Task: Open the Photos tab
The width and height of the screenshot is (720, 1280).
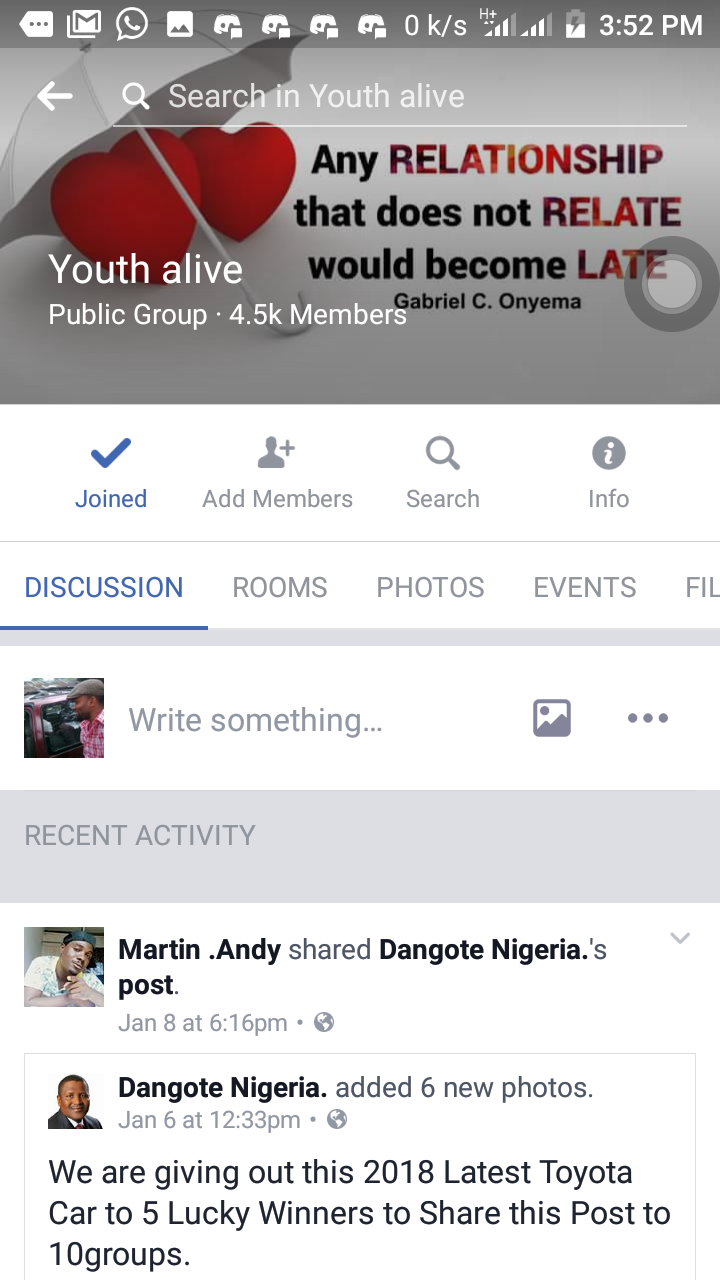Action: coord(430,587)
